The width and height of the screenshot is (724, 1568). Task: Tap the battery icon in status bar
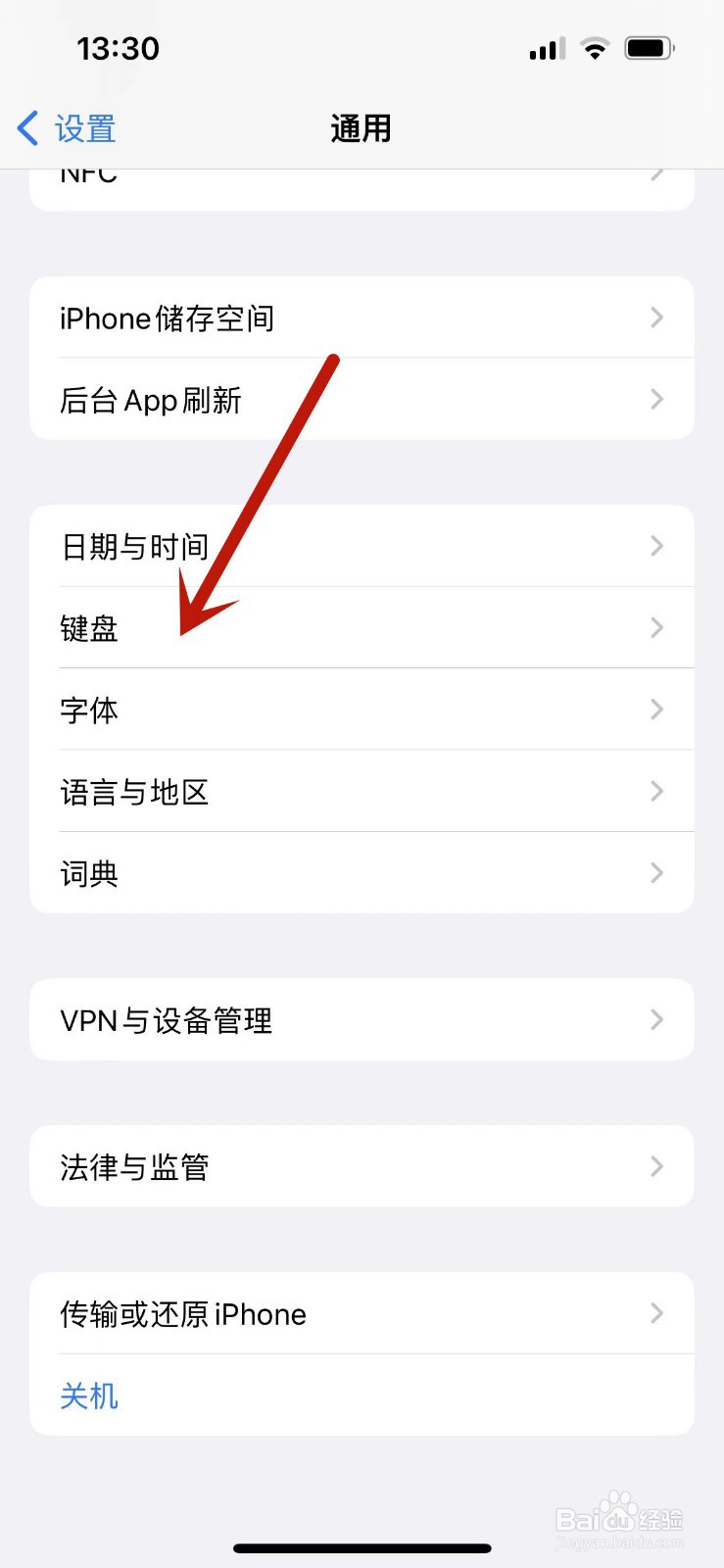(650, 47)
